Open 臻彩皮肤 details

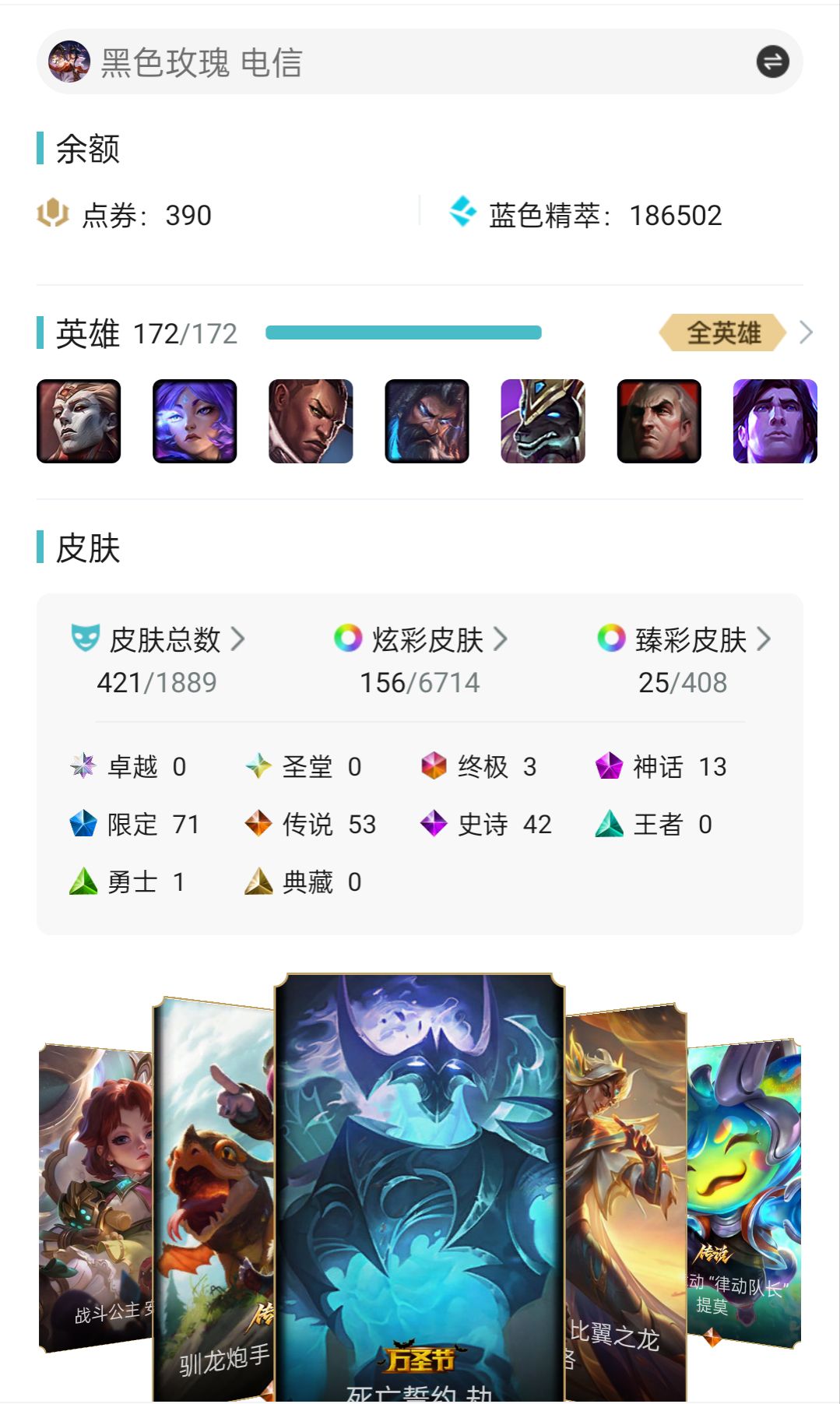pyautogui.click(x=691, y=640)
